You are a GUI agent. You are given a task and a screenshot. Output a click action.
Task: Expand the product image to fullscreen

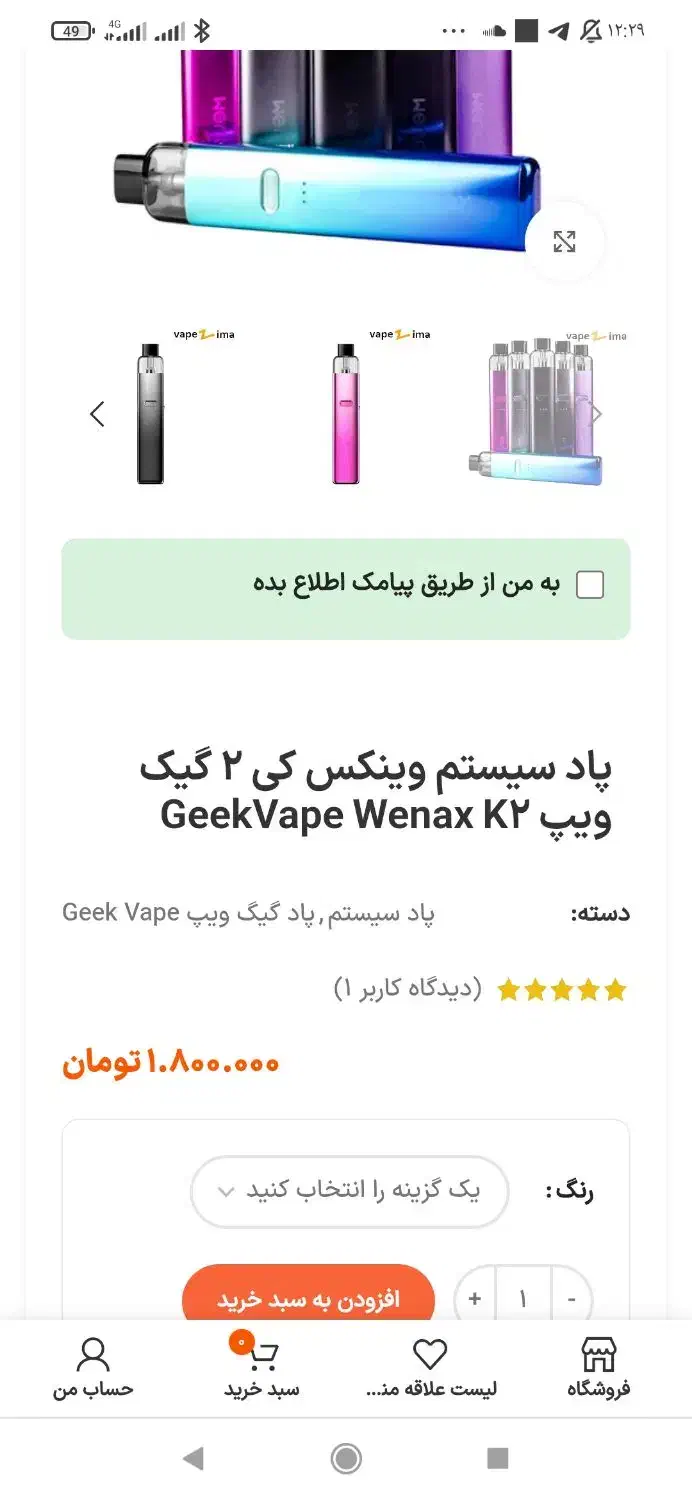pyautogui.click(x=565, y=241)
